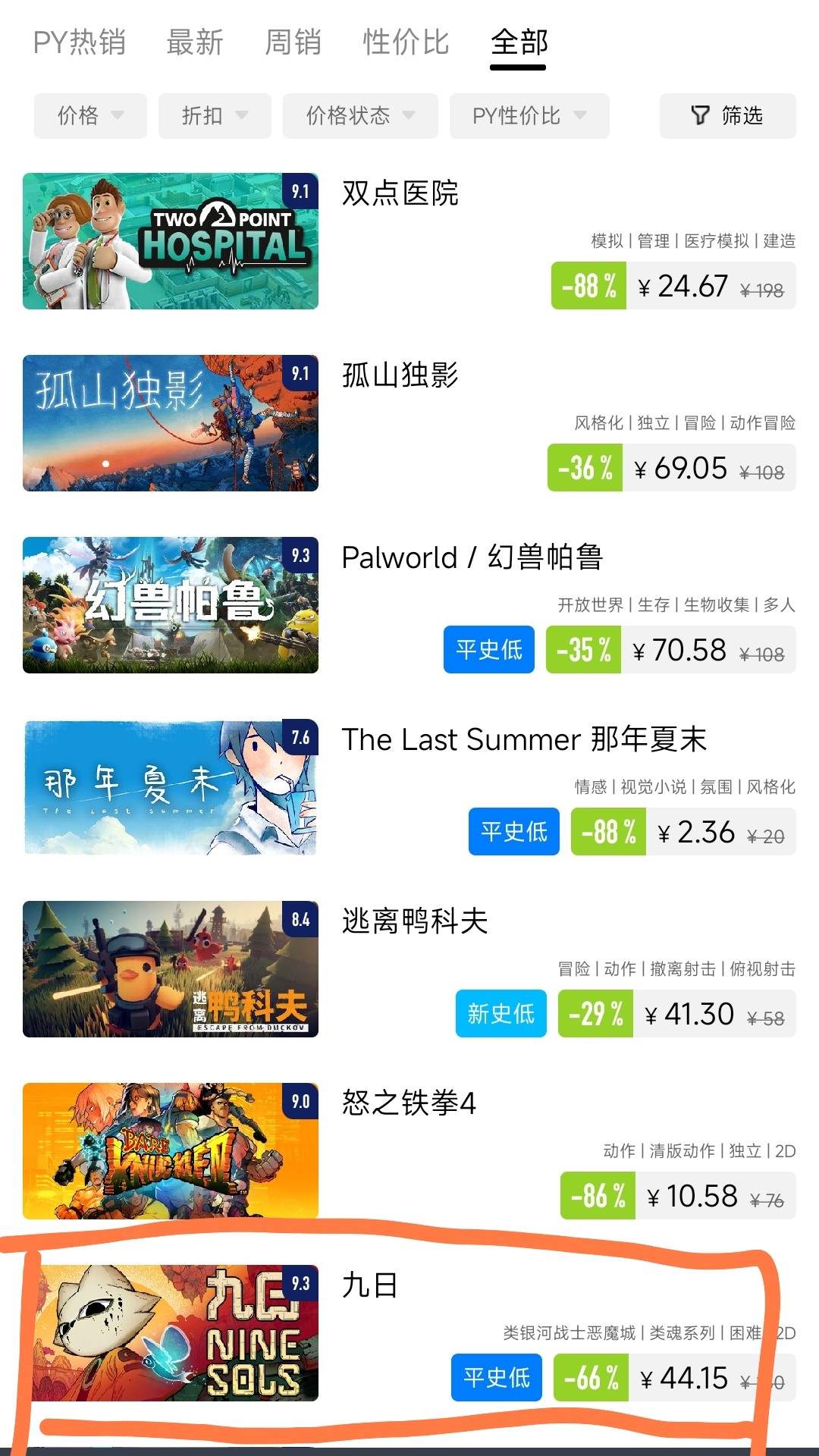Switch to the 周销 tab
The image size is (819, 1456).
(293, 42)
